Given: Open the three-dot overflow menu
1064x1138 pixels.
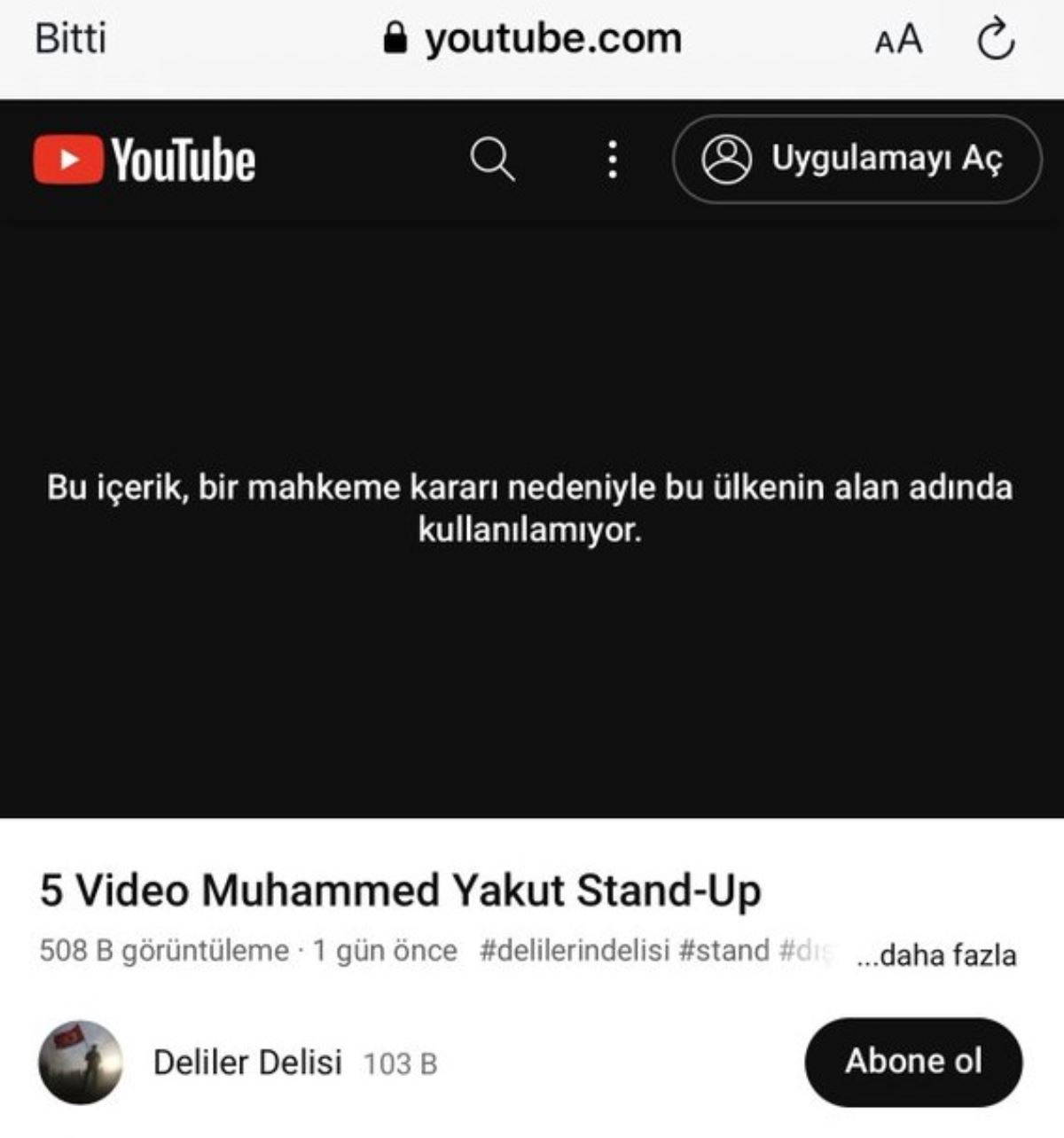Looking at the screenshot, I should pos(612,160).
